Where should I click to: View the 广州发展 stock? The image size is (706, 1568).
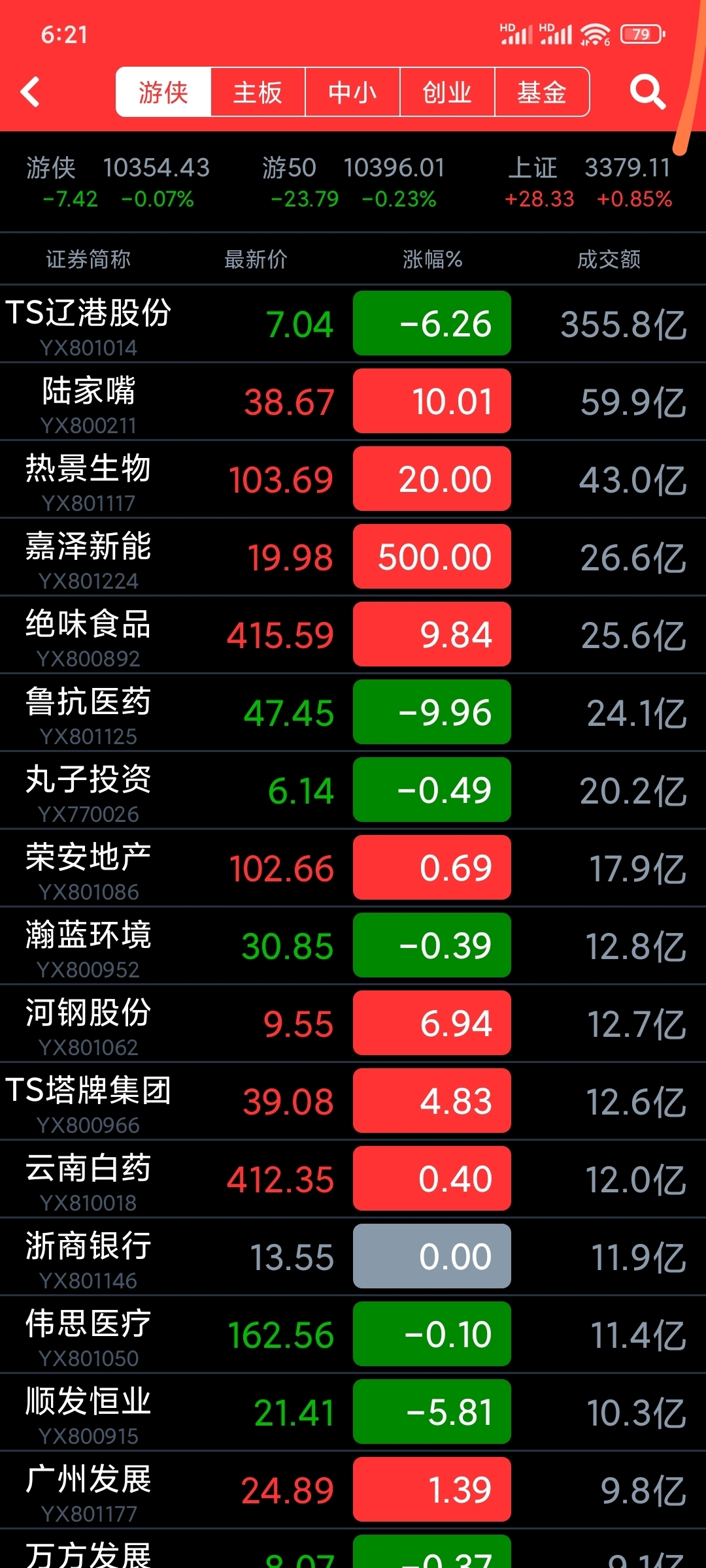(353, 1490)
